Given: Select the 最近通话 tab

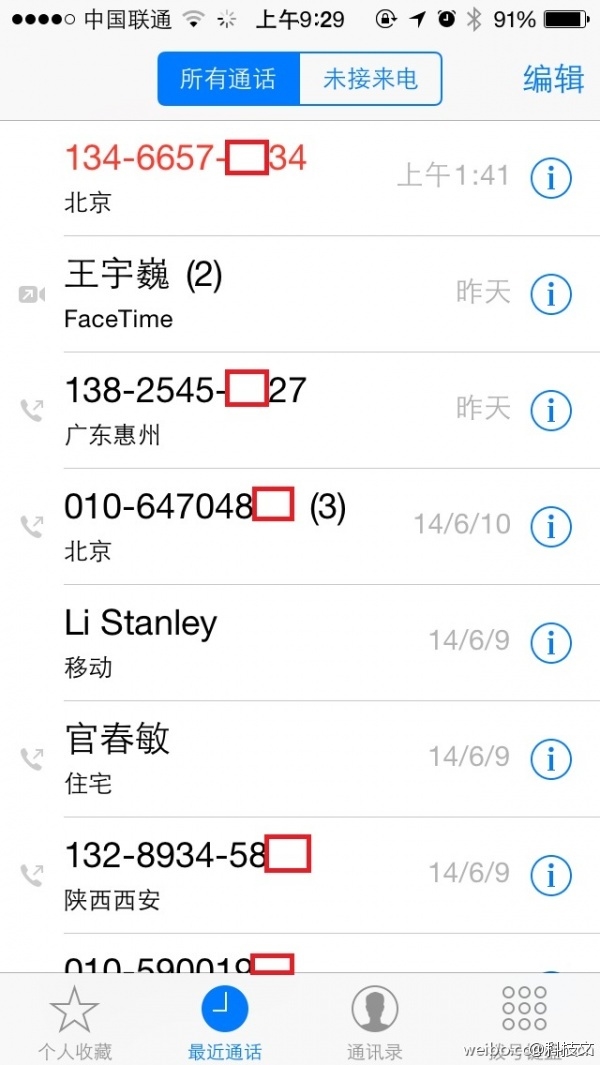Looking at the screenshot, I should point(225,1020).
